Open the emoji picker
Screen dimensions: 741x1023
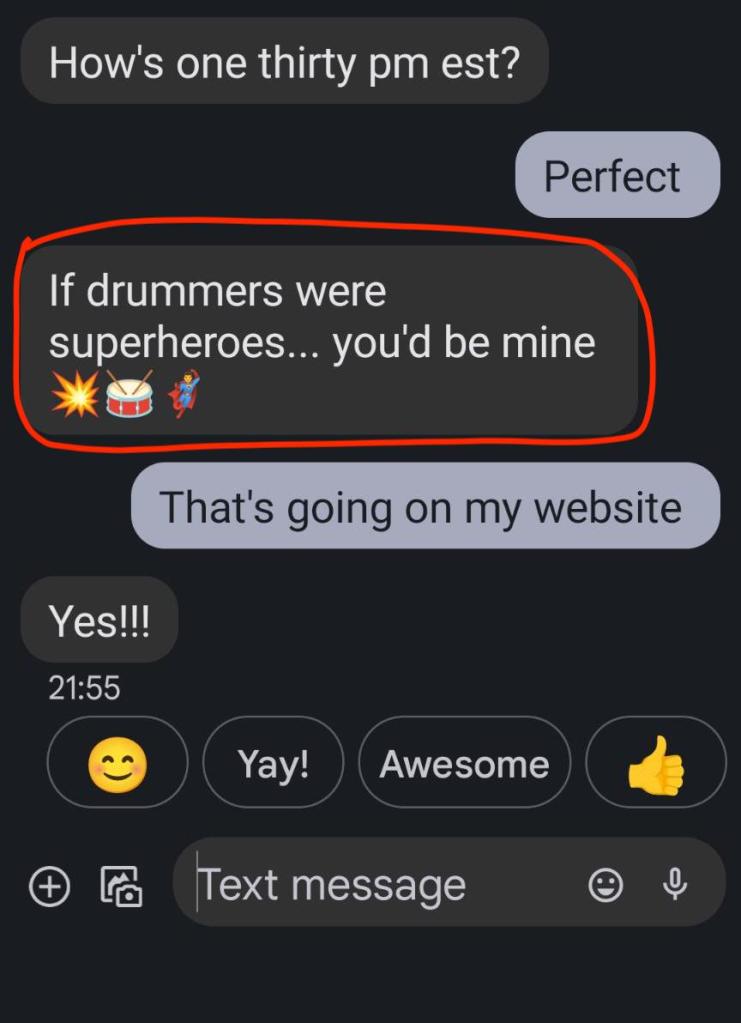(x=605, y=885)
